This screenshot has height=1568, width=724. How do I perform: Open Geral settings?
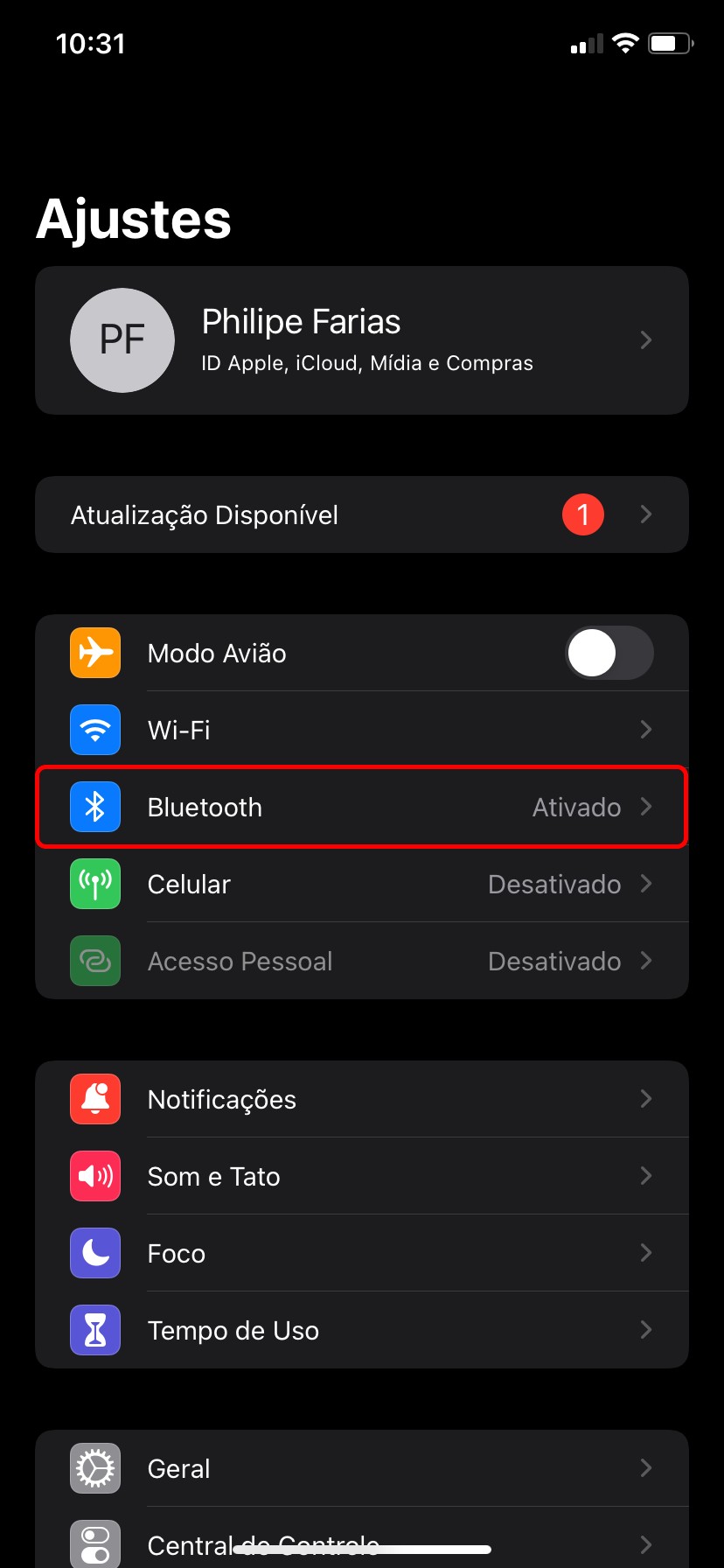coord(362,1468)
